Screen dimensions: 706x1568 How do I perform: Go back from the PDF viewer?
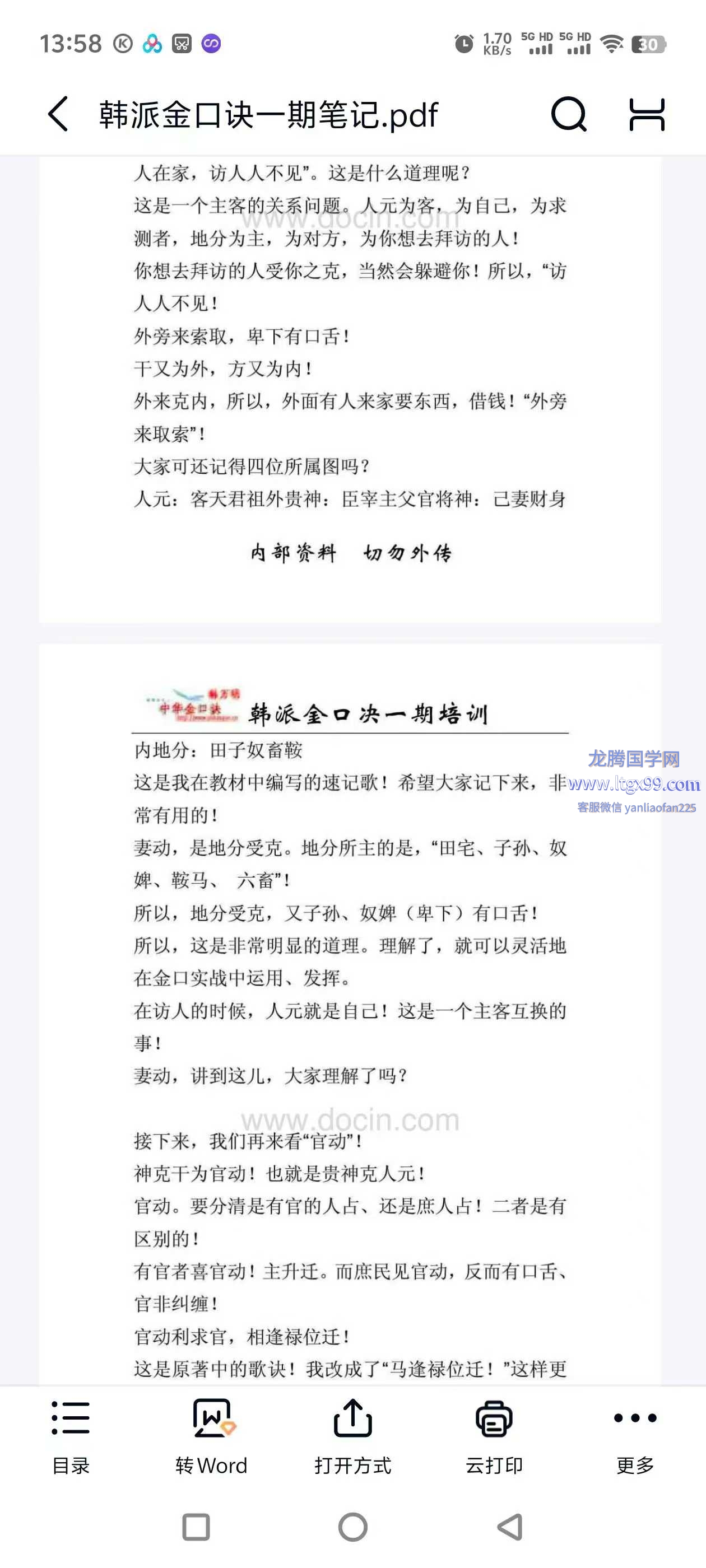[x=58, y=114]
